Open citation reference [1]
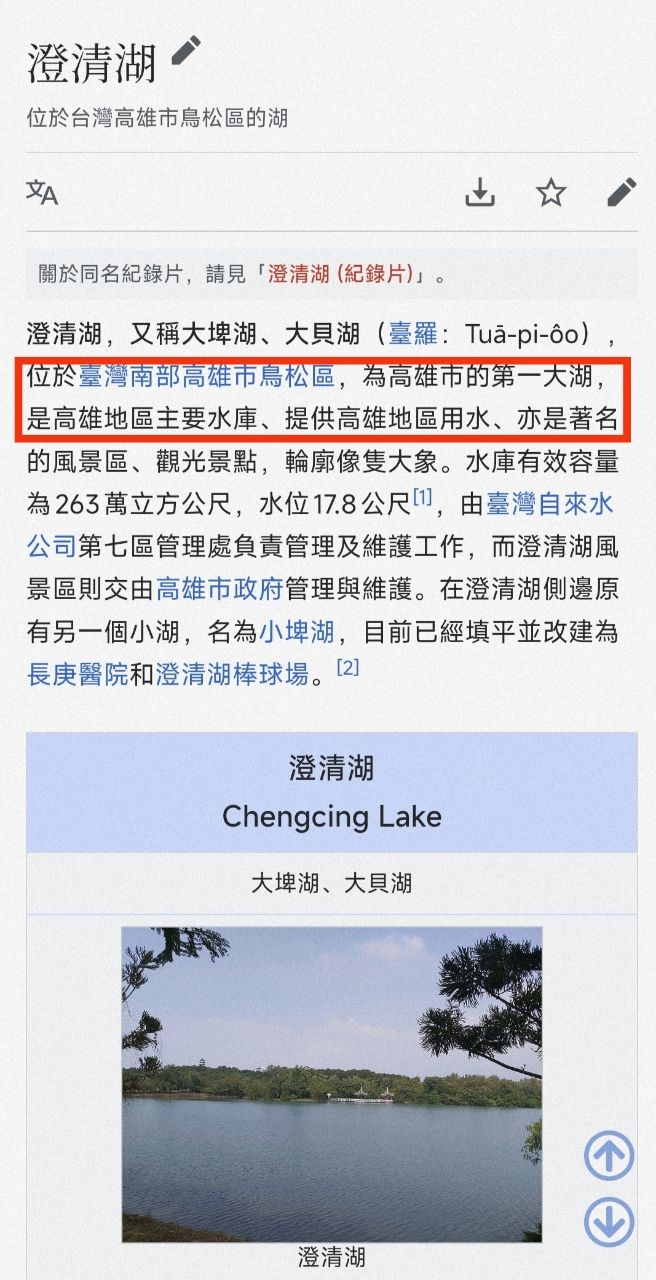The image size is (656, 1280). pos(422,496)
